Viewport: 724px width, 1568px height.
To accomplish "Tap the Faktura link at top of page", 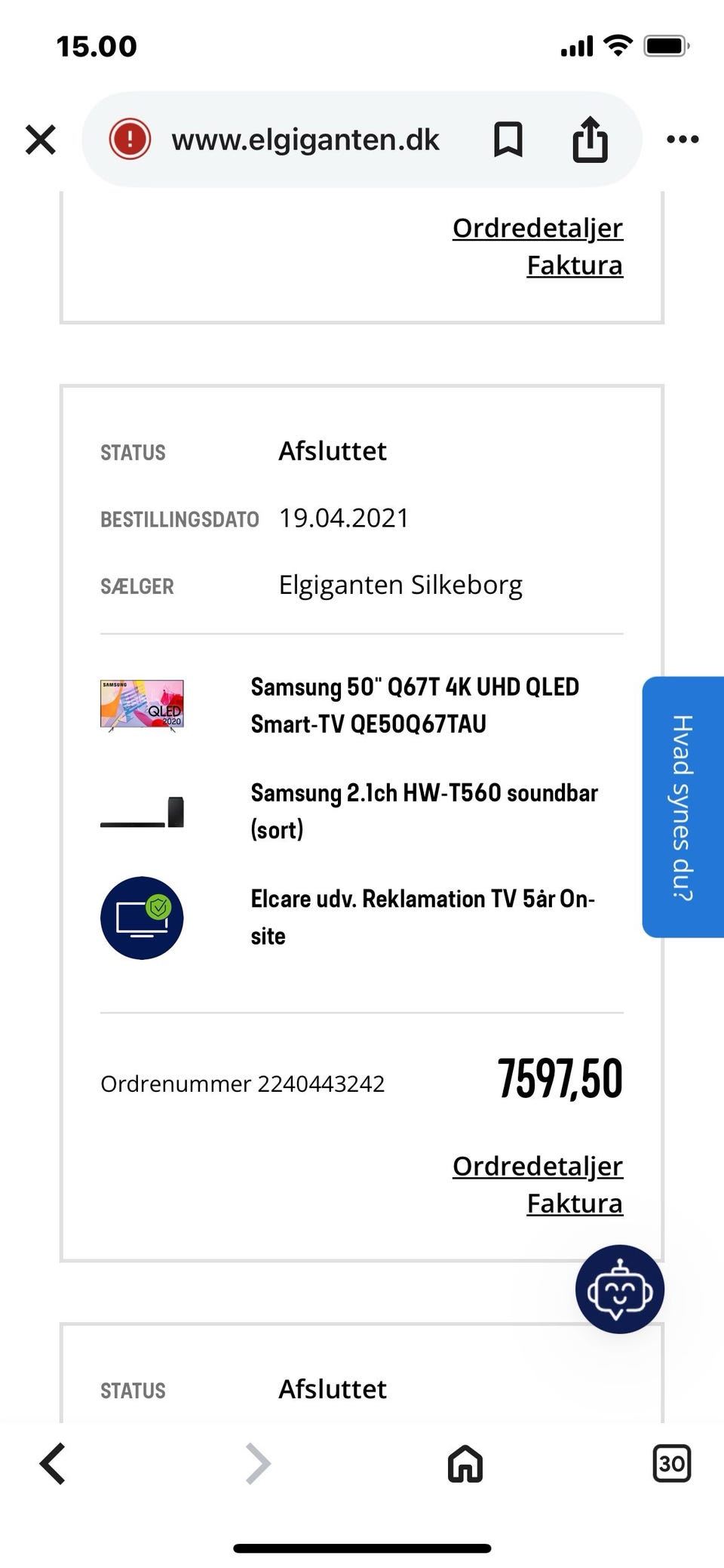I will (575, 265).
